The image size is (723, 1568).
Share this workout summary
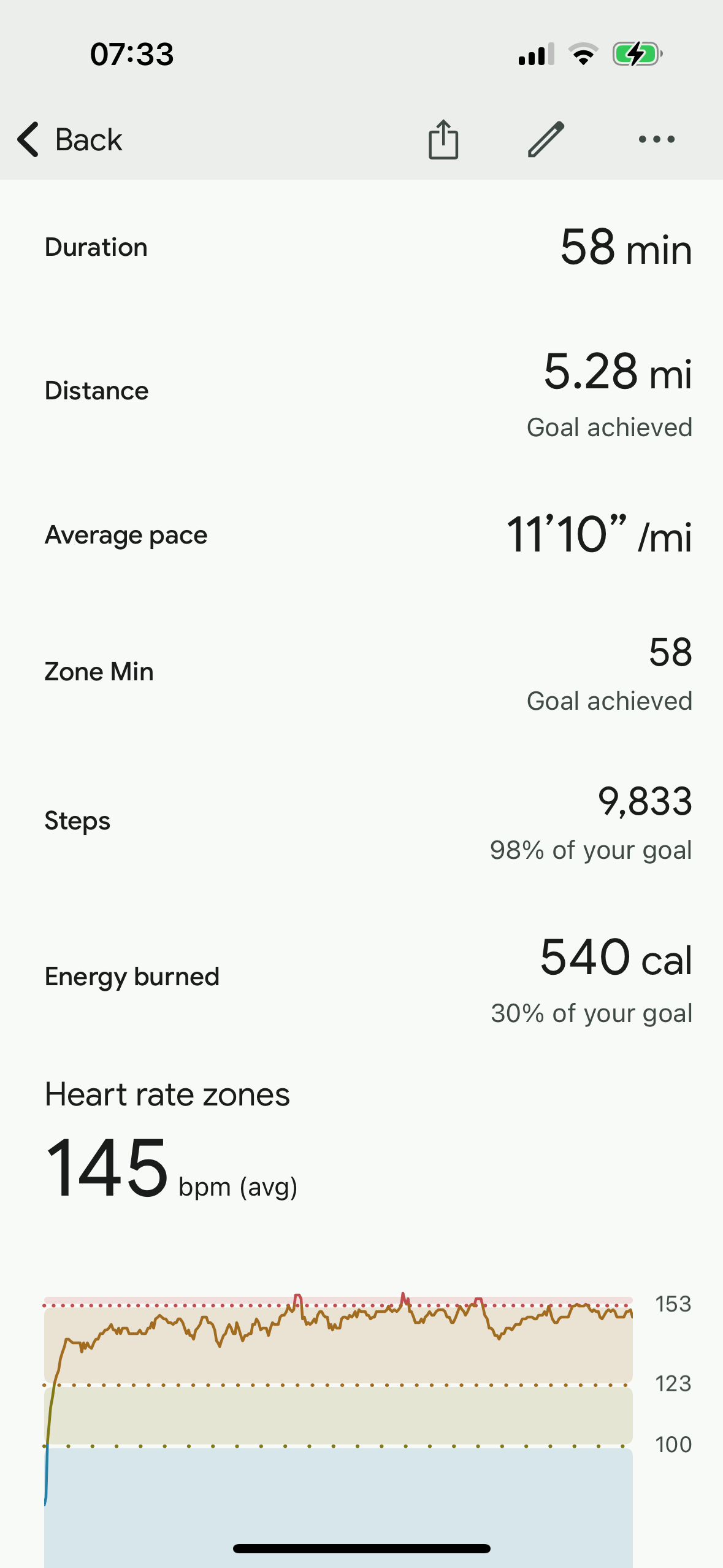point(443,140)
